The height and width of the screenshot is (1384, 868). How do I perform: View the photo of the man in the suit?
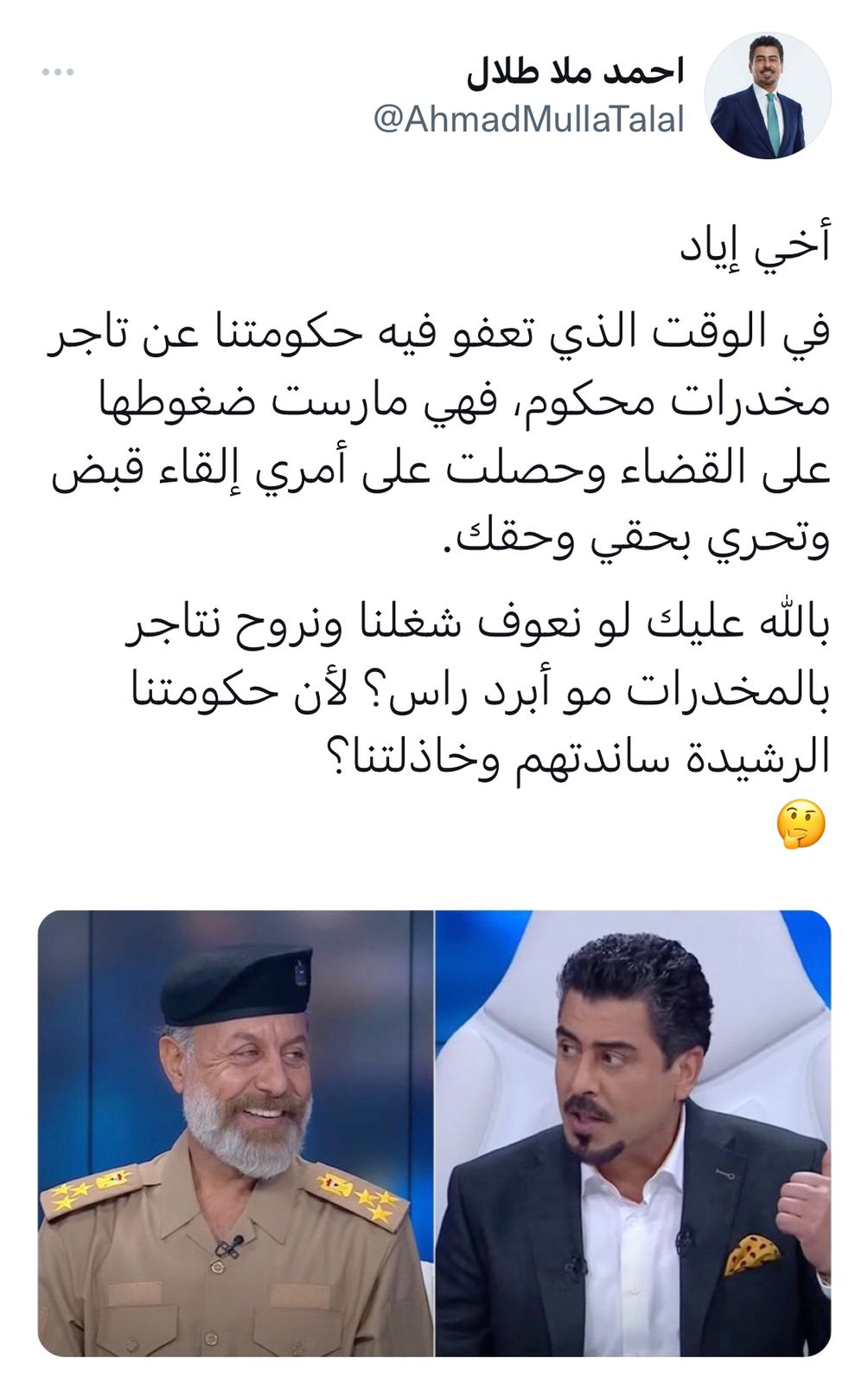click(632, 1132)
